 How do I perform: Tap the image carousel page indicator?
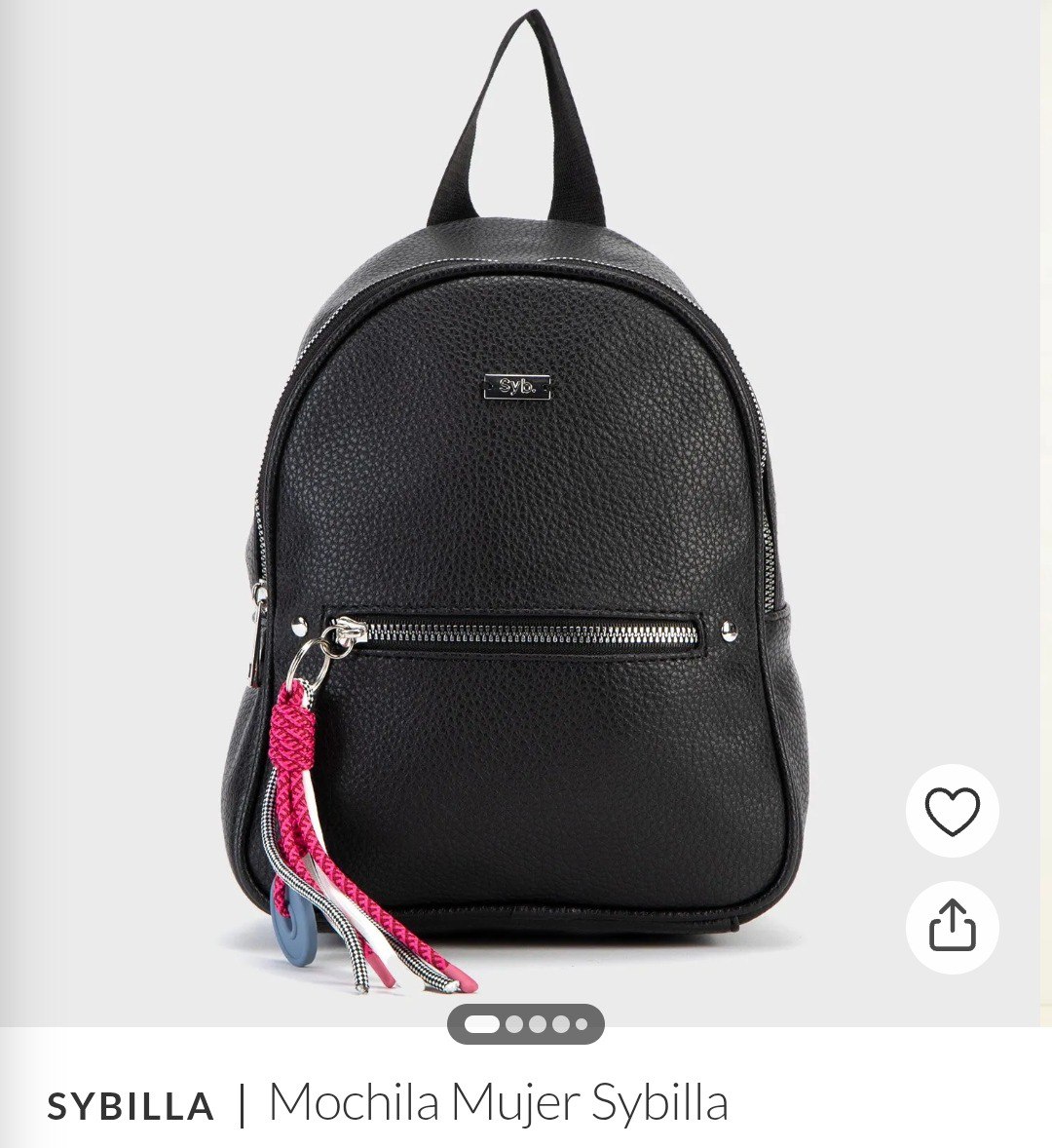coord(526,1024)
